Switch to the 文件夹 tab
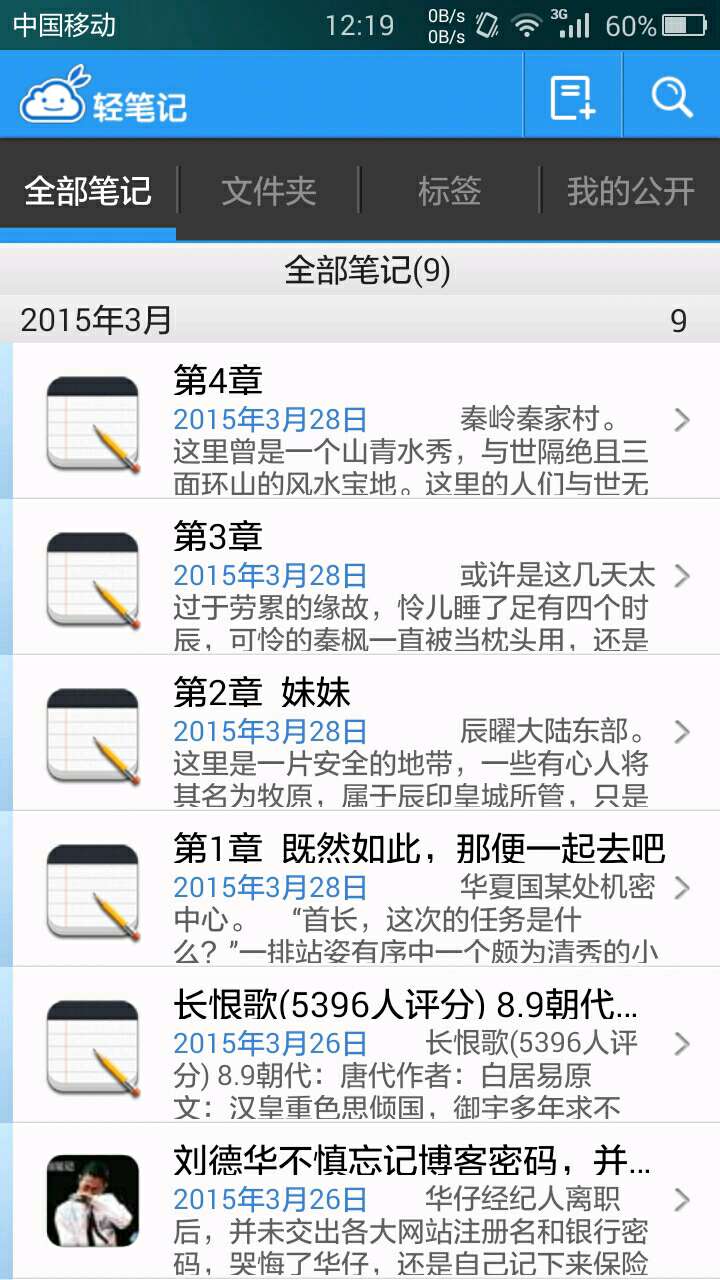 click(268, 190)
